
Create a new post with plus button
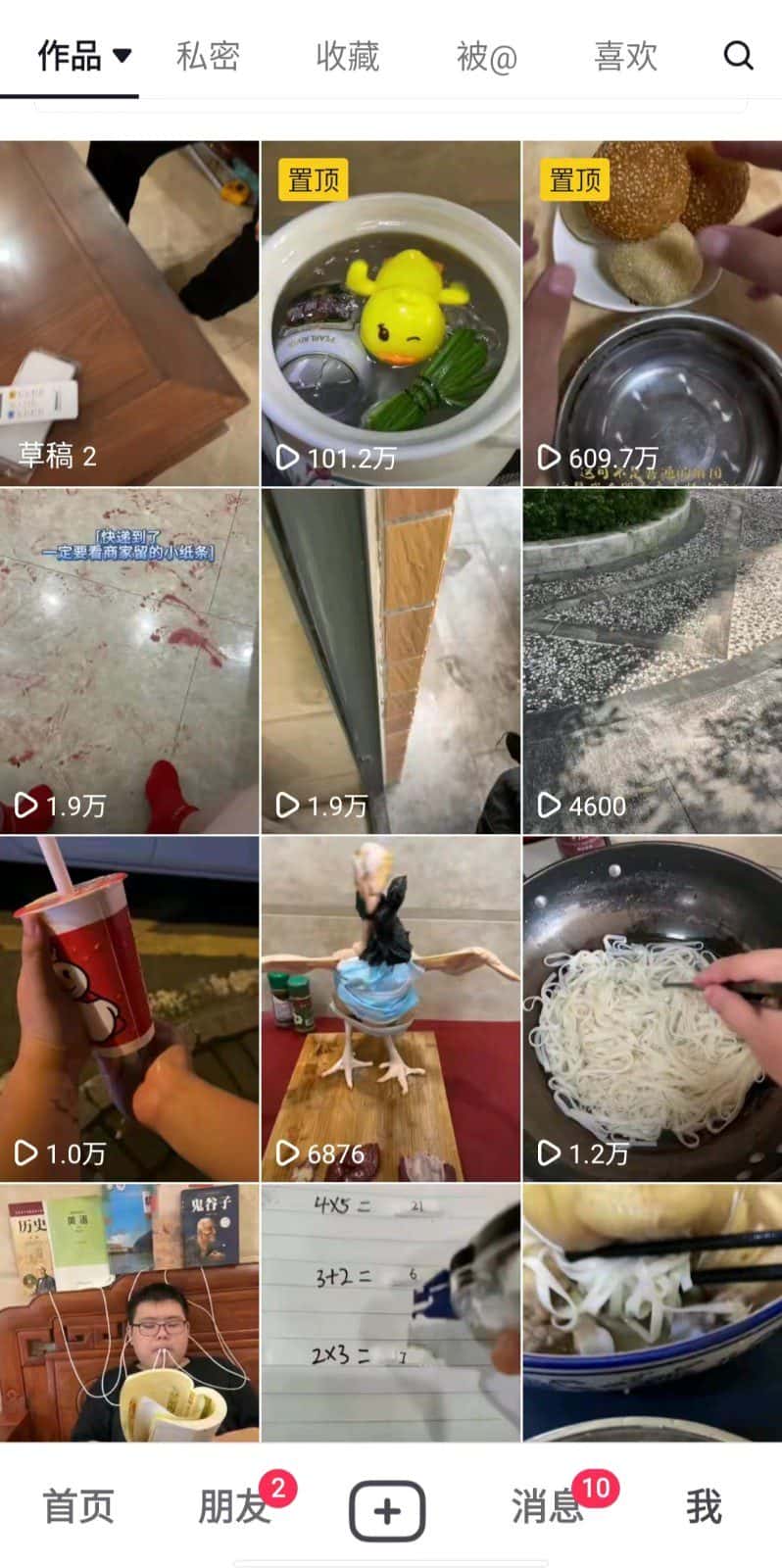388,1511
